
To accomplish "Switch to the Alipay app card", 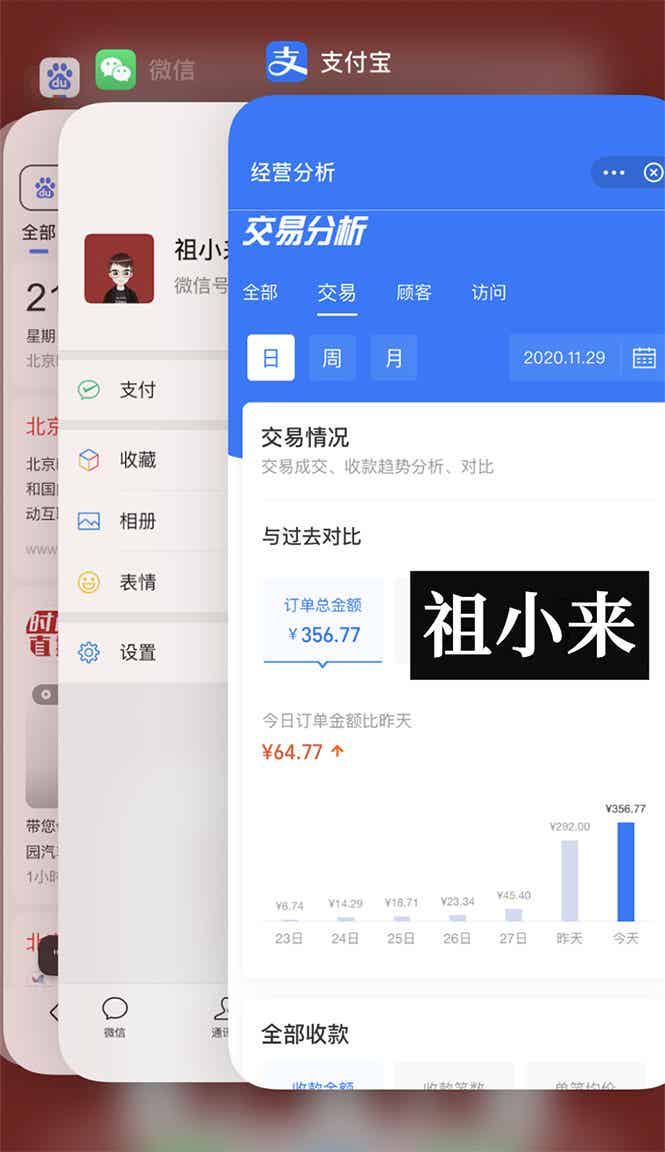I will point(330,63).
